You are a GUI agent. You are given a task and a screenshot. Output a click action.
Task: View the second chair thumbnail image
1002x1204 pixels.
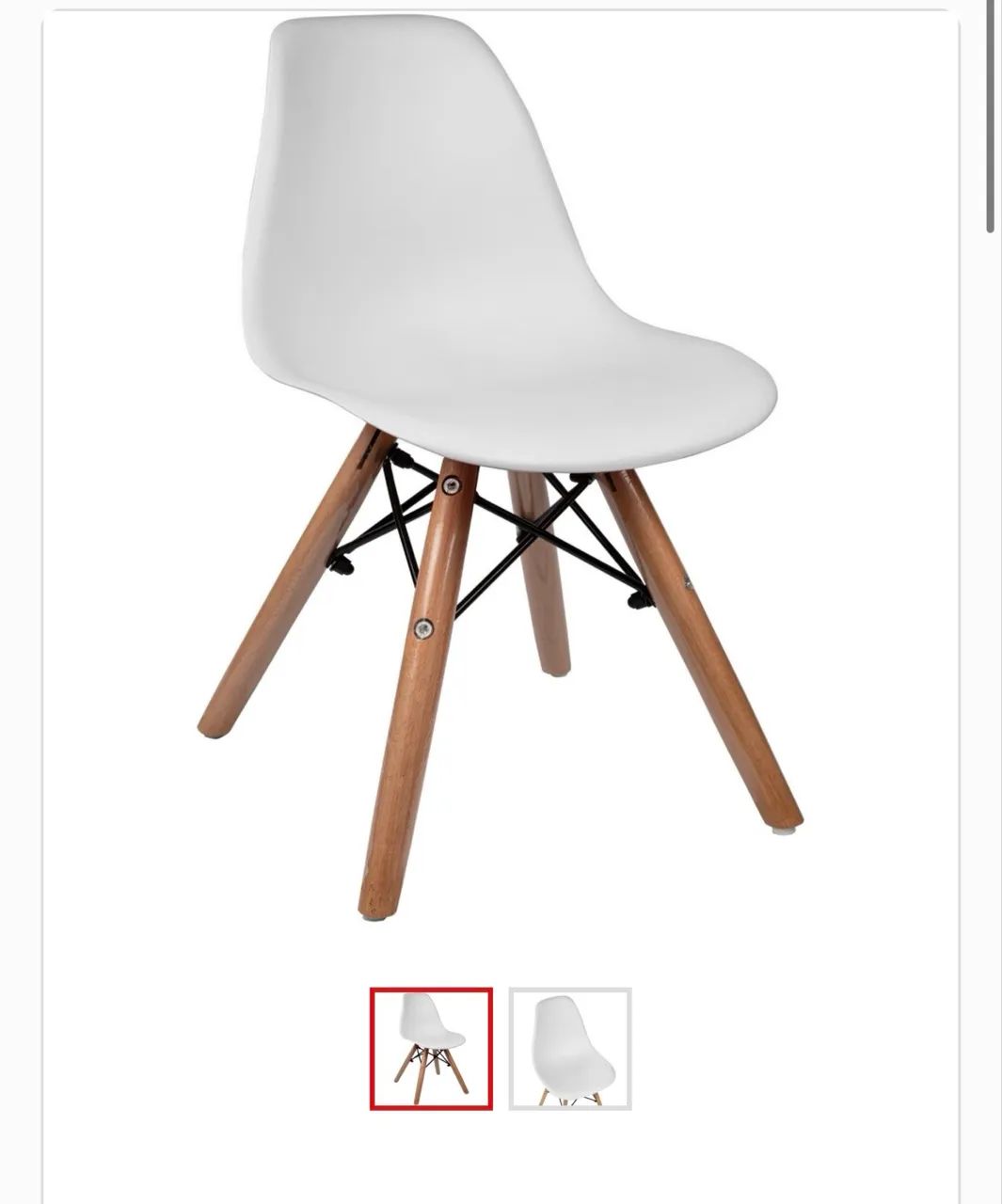569,1048
